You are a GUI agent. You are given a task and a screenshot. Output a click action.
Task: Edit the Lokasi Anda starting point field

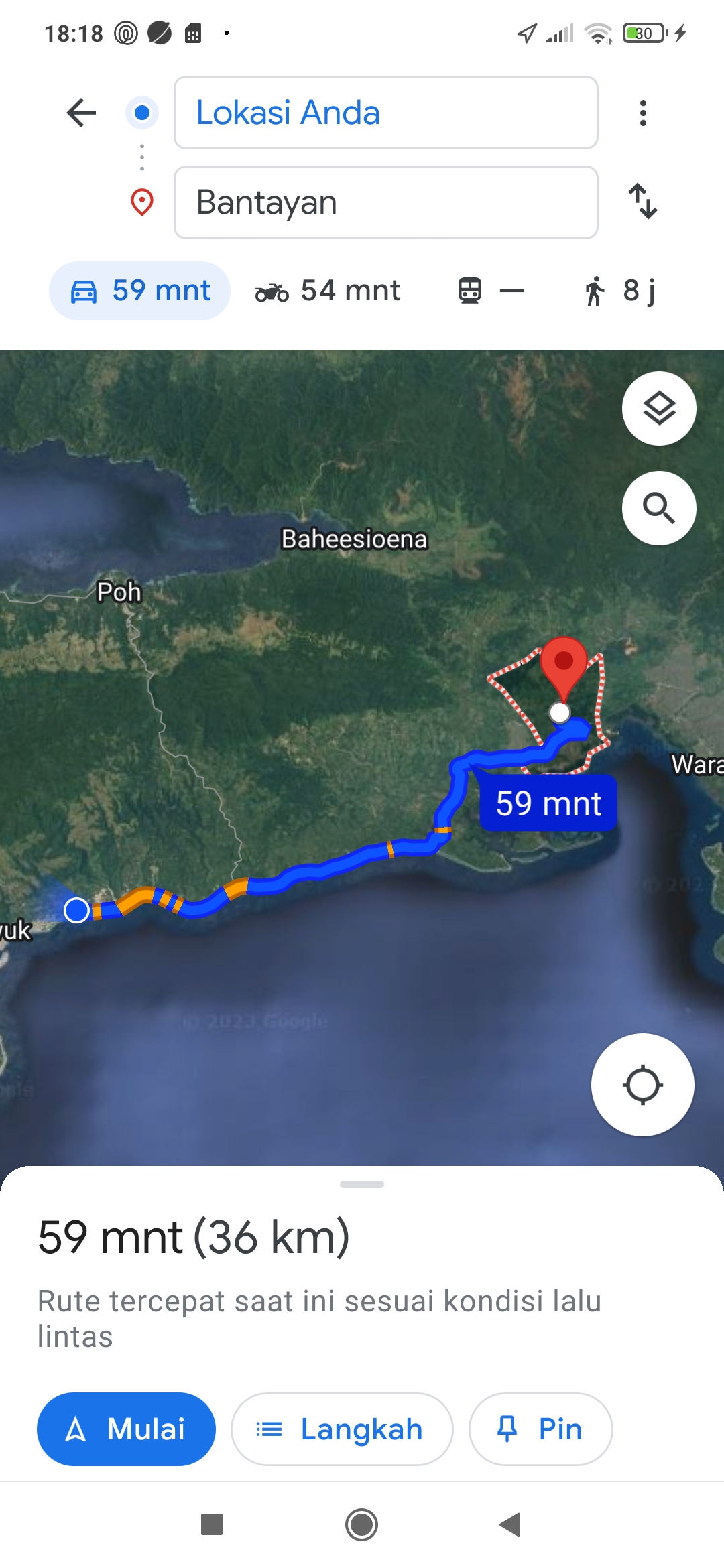386,113
